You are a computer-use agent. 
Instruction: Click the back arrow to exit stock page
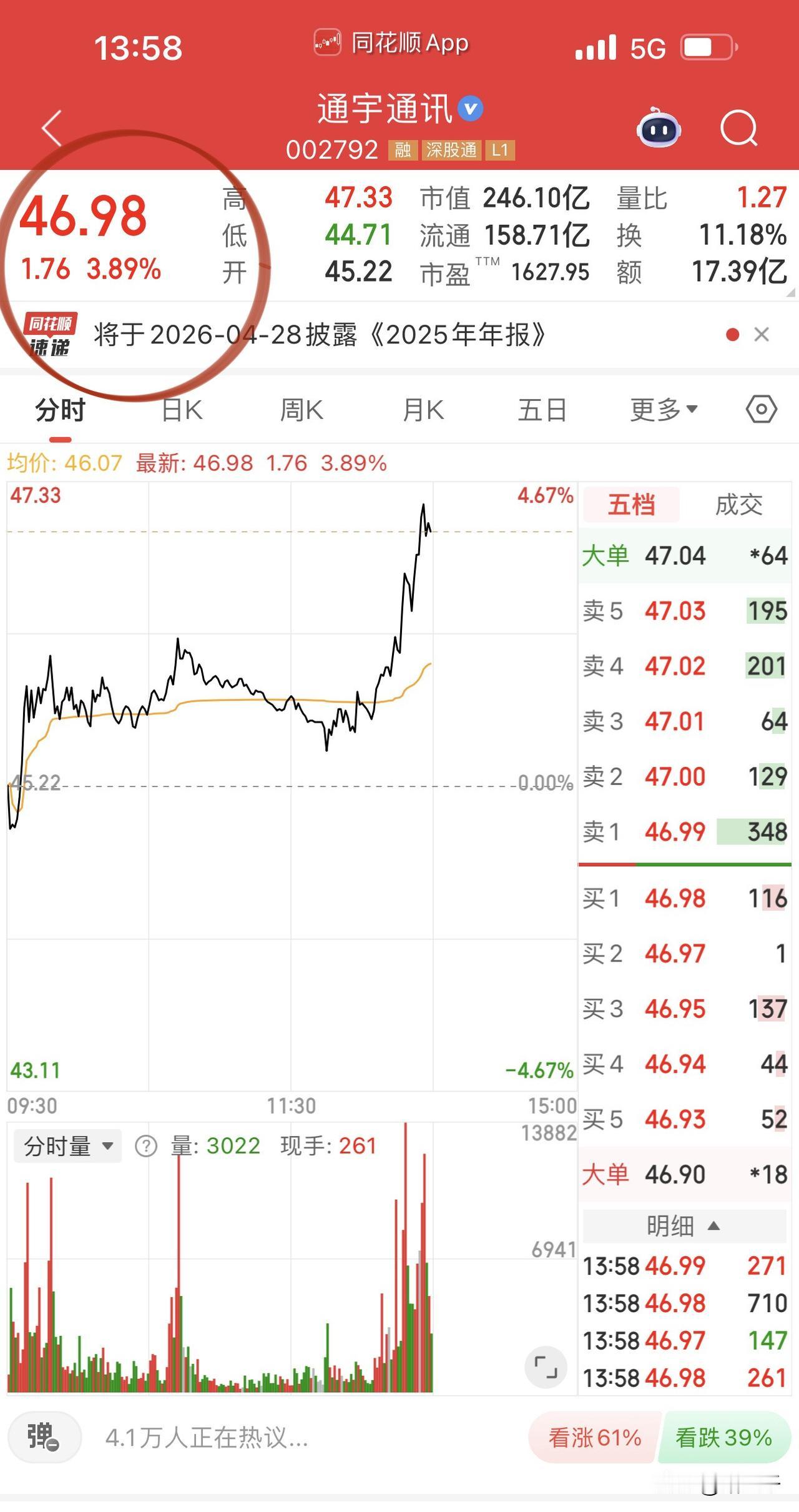(x=50, y=128)
